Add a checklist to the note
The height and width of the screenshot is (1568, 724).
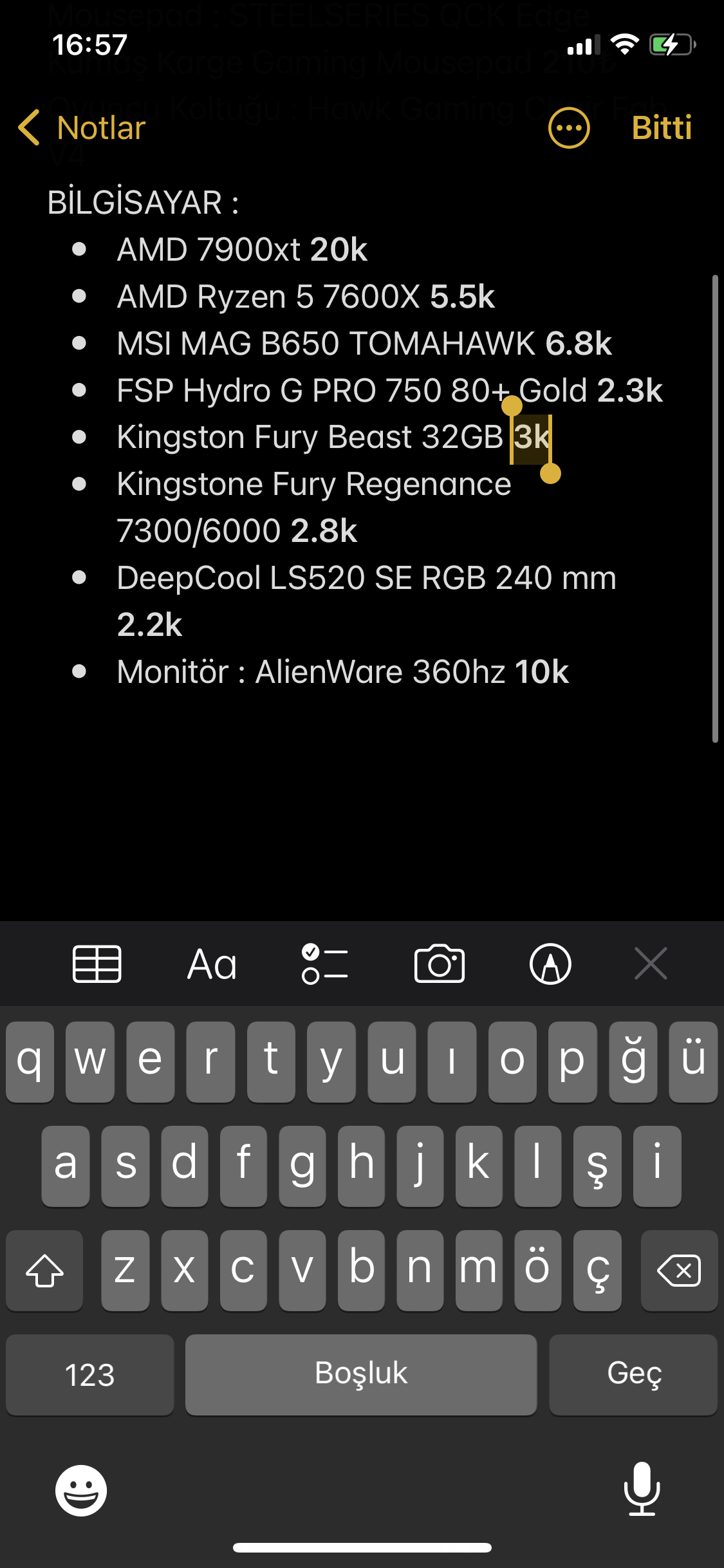point(325,964)
